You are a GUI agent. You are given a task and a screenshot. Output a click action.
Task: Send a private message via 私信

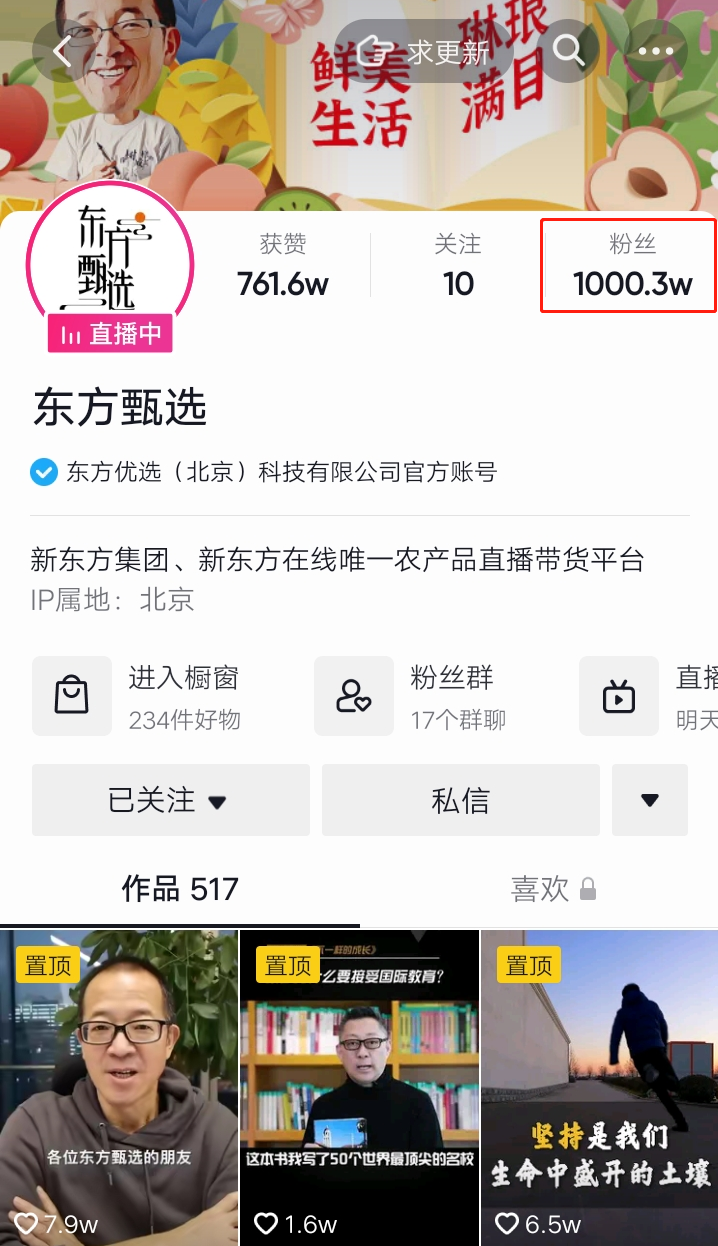click(x=460, y=800)
